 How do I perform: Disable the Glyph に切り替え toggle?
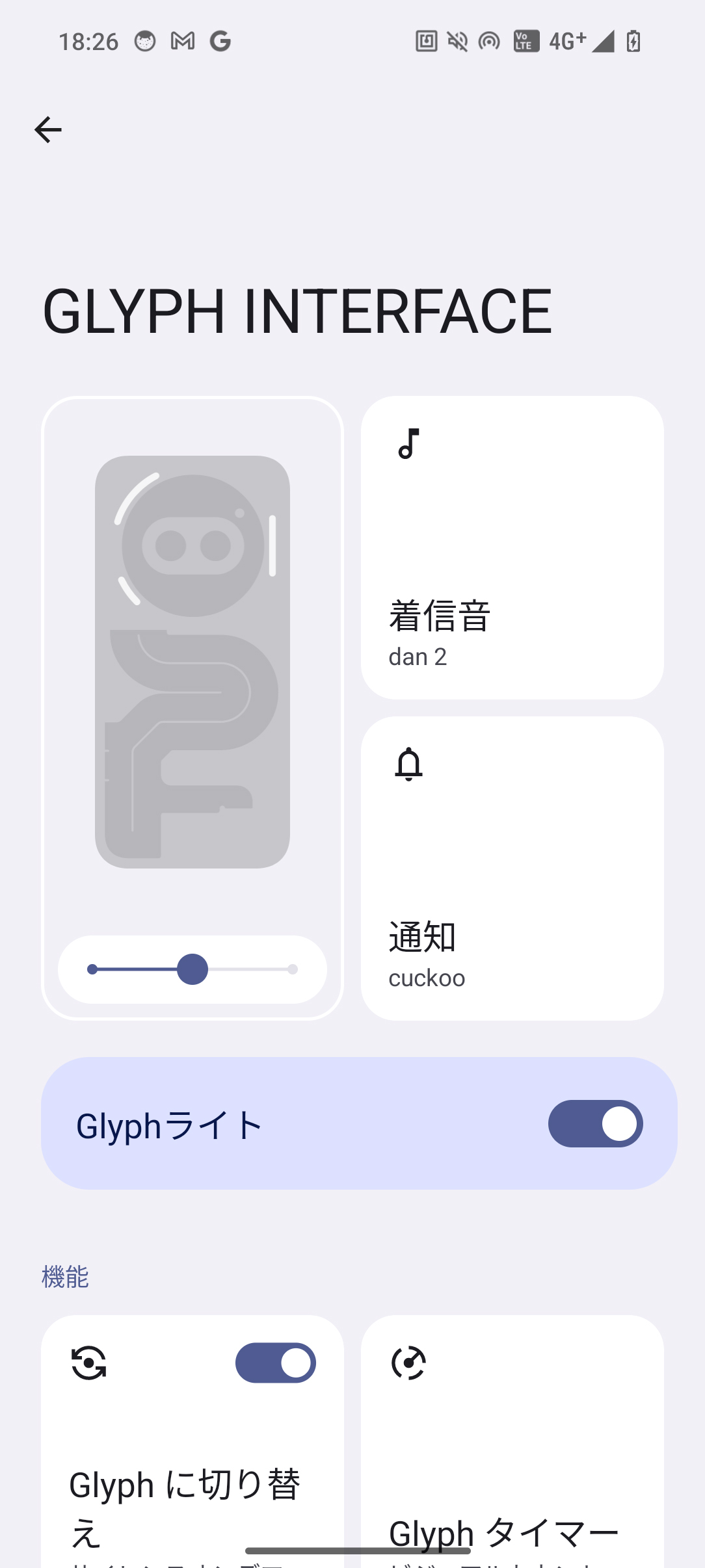click(276, 1363)
